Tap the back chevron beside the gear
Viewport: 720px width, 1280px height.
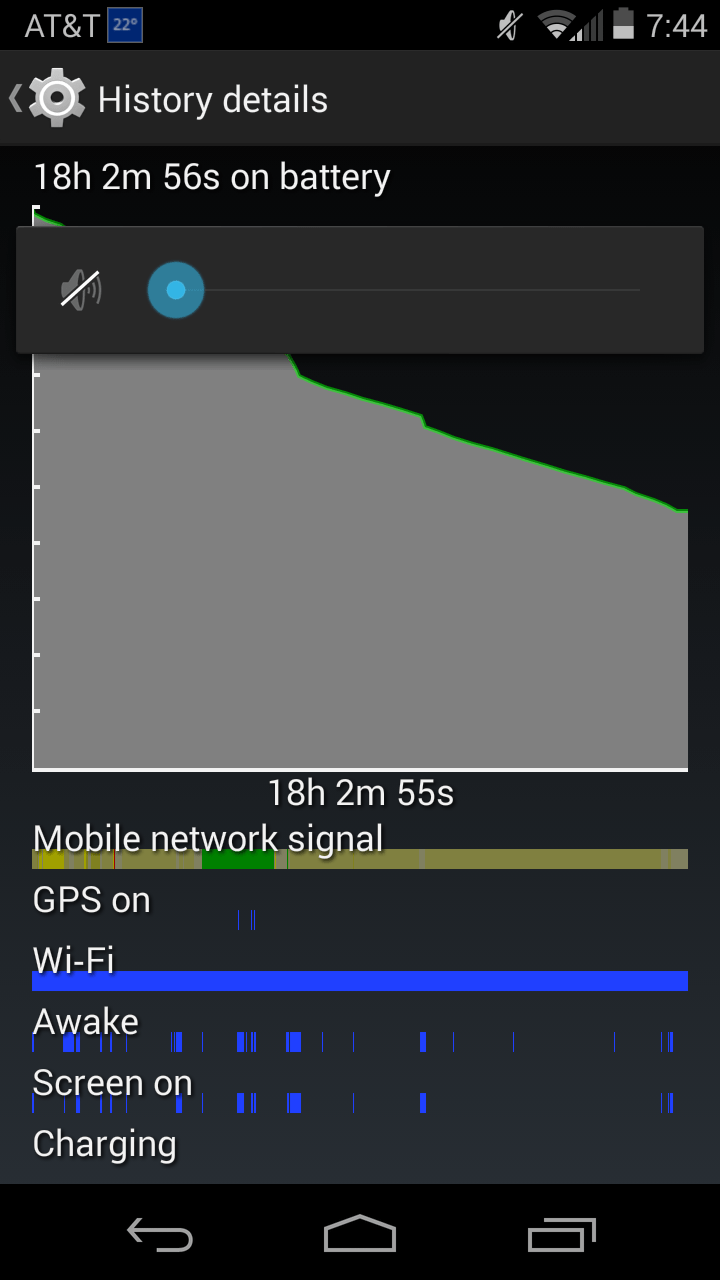[x=13, y=97]
